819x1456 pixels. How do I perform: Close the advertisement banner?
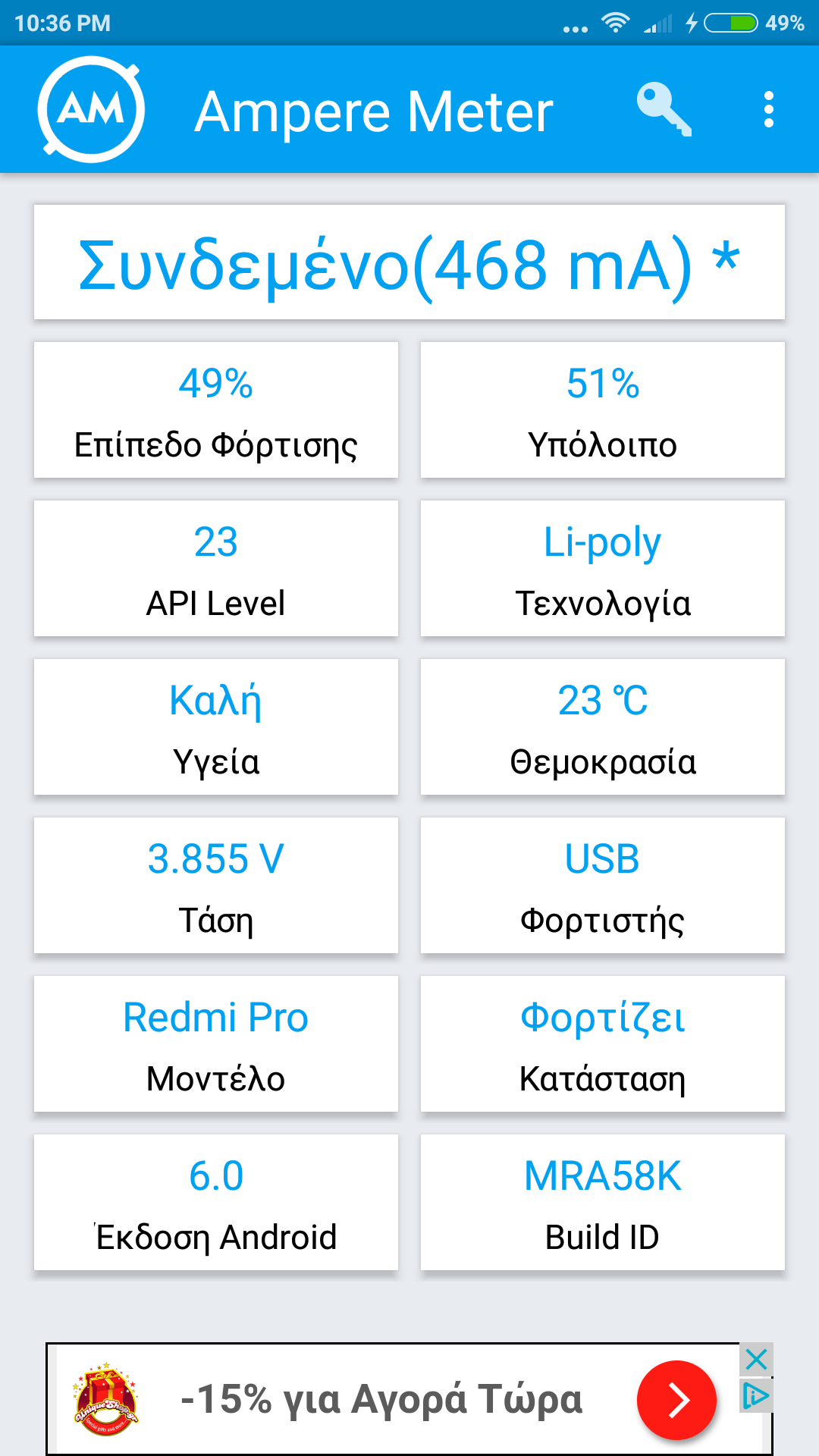click(x=756, y=1360)
